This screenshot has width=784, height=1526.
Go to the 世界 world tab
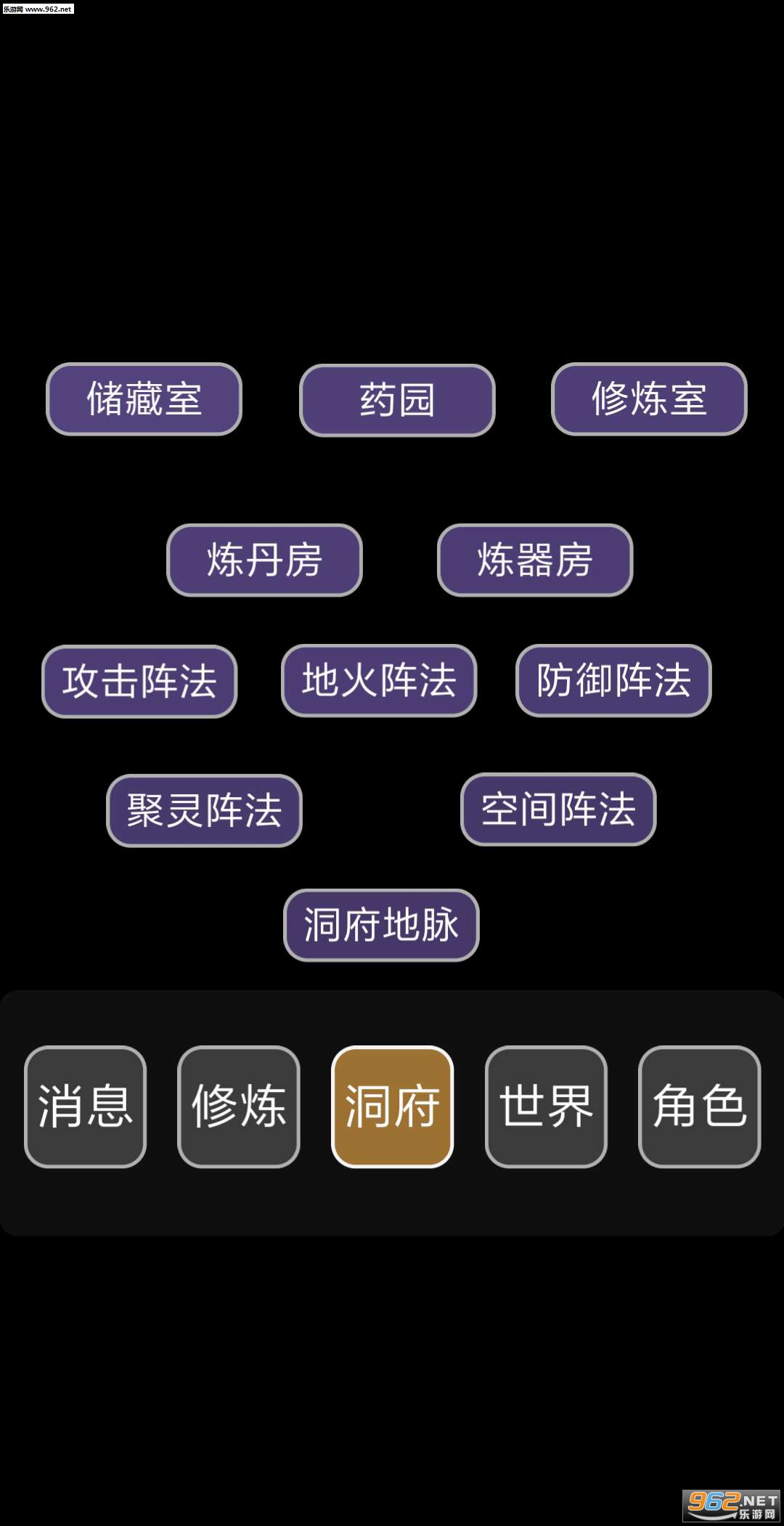(546, 1106)
